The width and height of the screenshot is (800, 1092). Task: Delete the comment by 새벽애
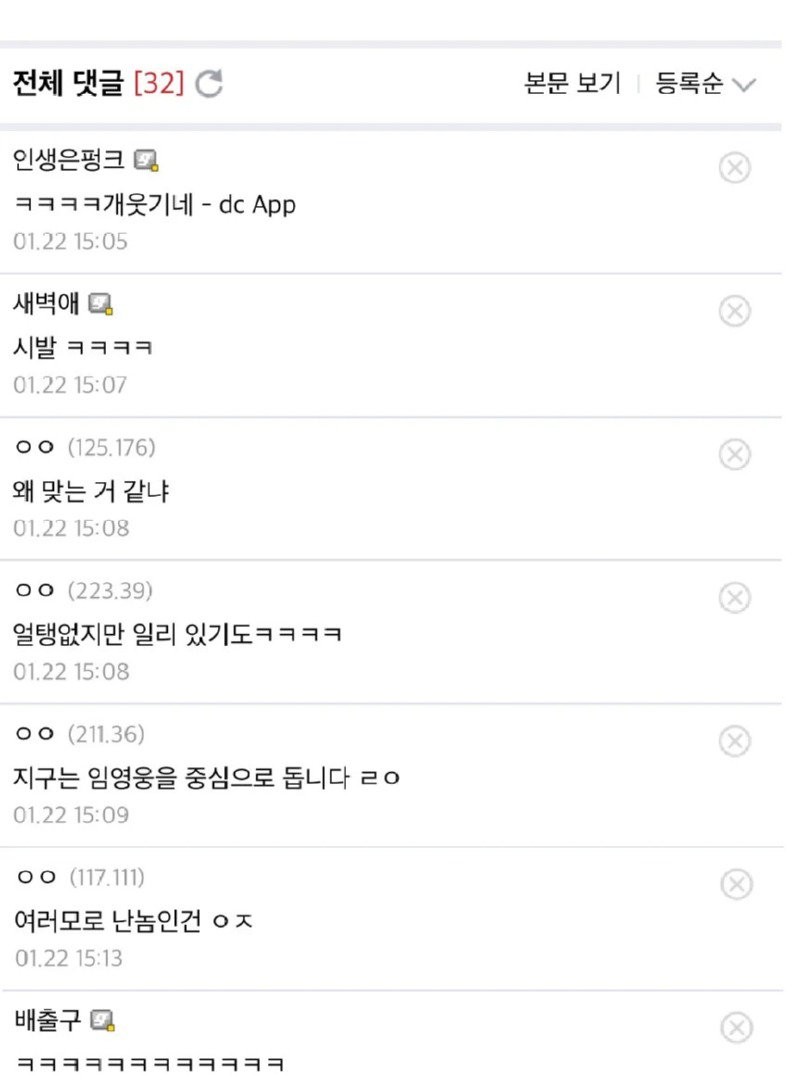(735, 312)
